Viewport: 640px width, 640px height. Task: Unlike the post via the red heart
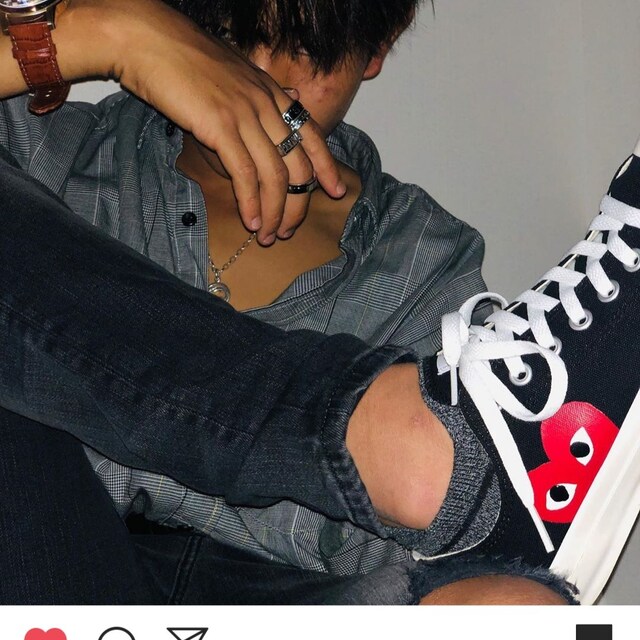[46, 634]
